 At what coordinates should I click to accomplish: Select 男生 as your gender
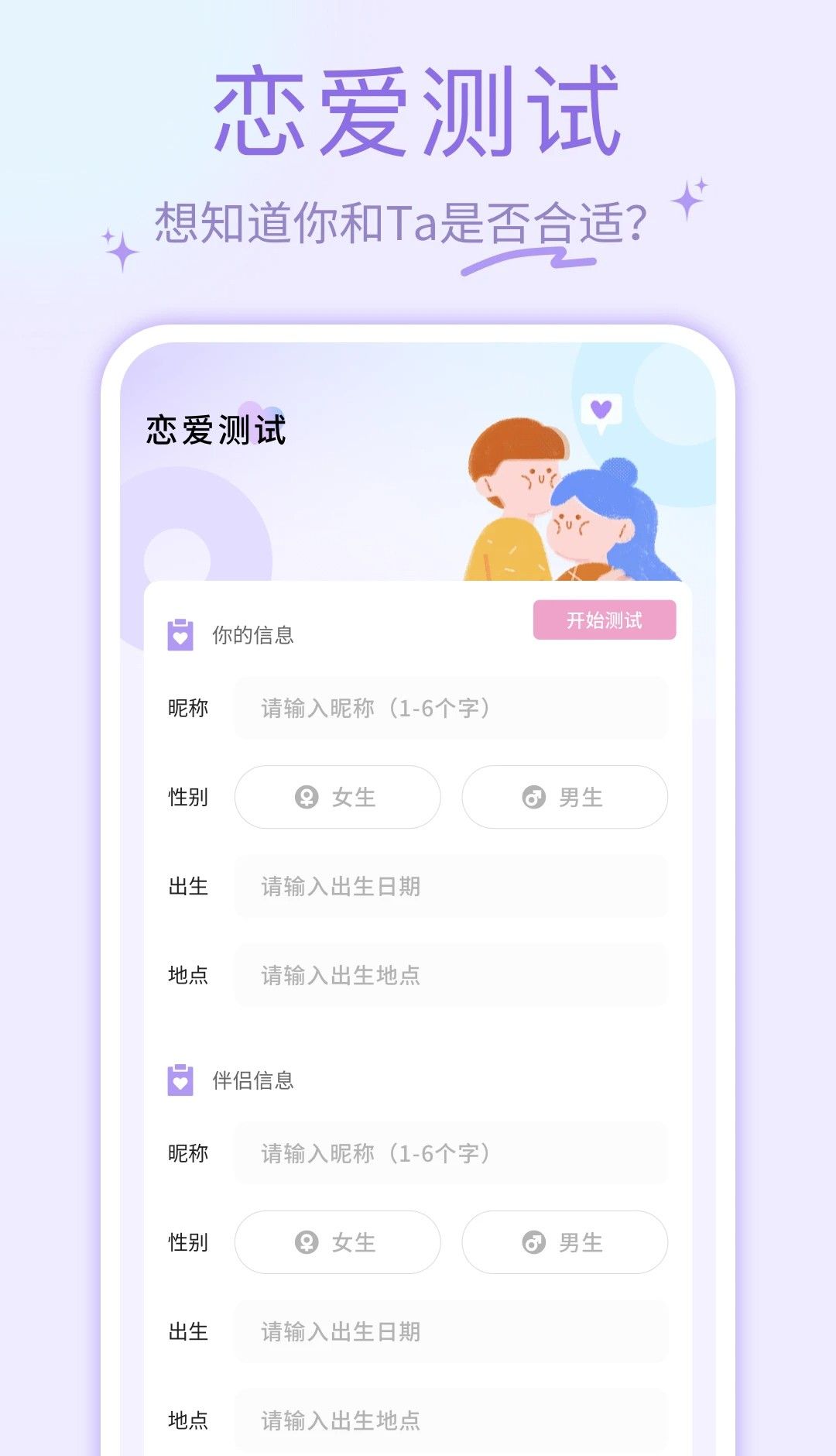(x=564, y=798)
